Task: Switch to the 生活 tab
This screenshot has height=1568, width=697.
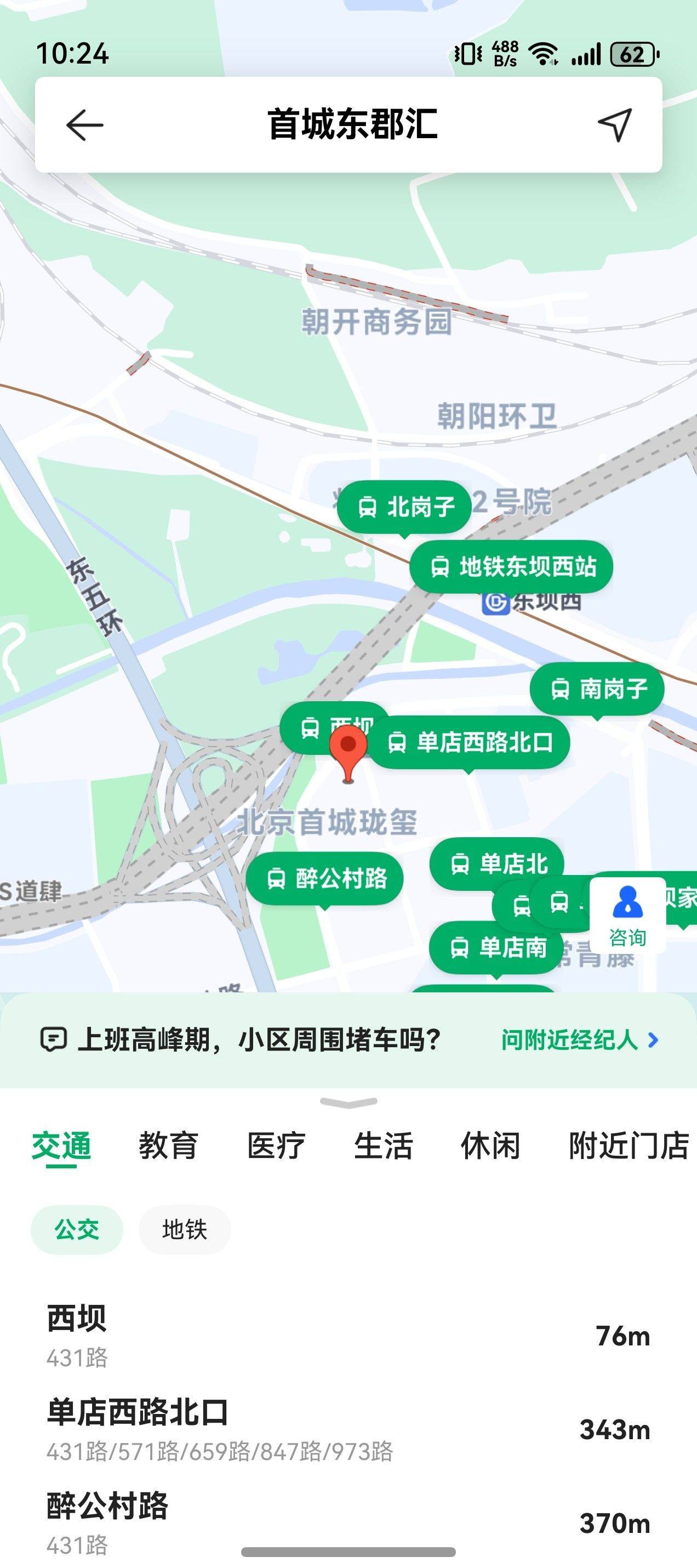Action: (383, 1145)
